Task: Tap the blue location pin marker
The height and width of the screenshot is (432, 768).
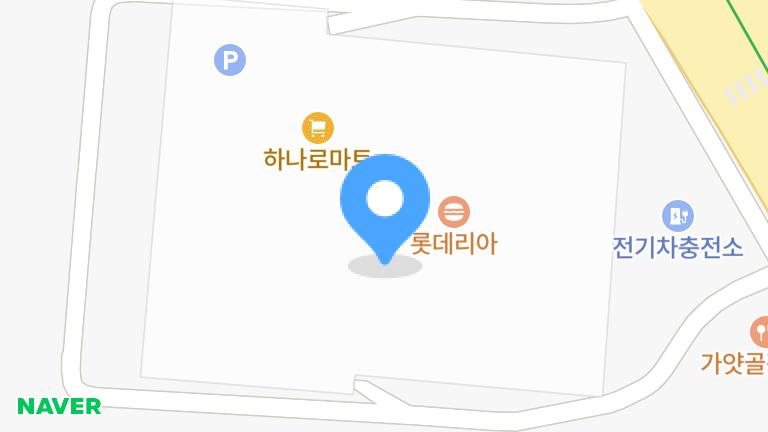Action: click(385, 201)
